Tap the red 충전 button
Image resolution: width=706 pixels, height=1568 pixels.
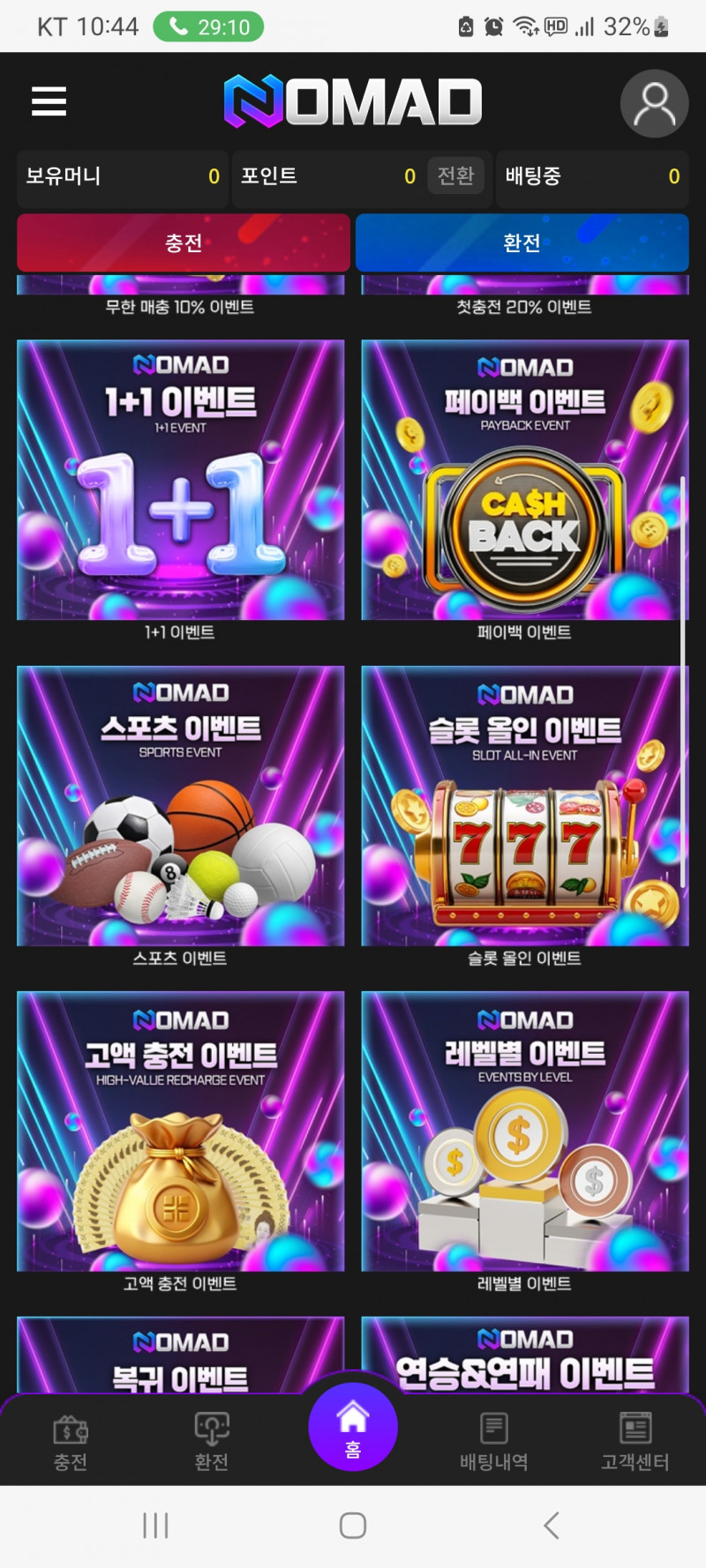(184, 243)
